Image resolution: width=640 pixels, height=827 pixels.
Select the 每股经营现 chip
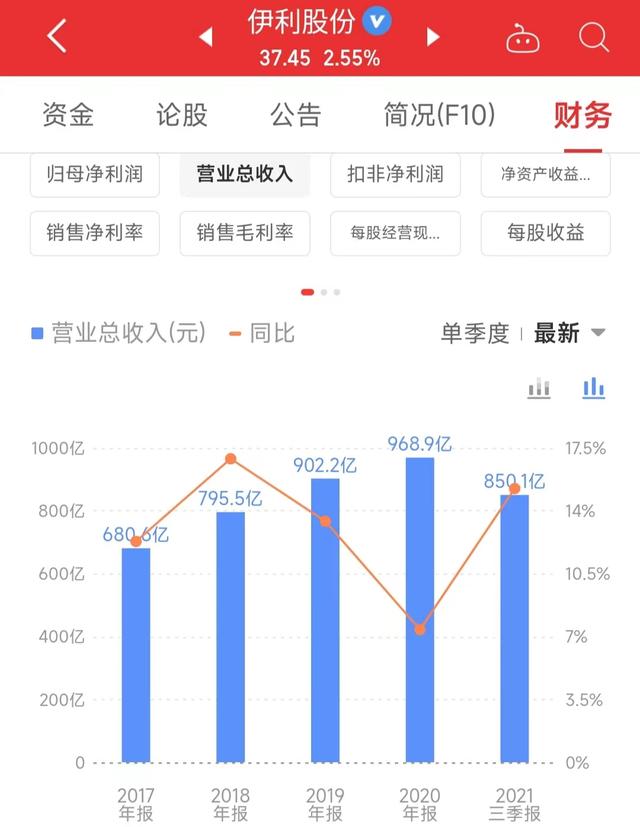(395, 233)
